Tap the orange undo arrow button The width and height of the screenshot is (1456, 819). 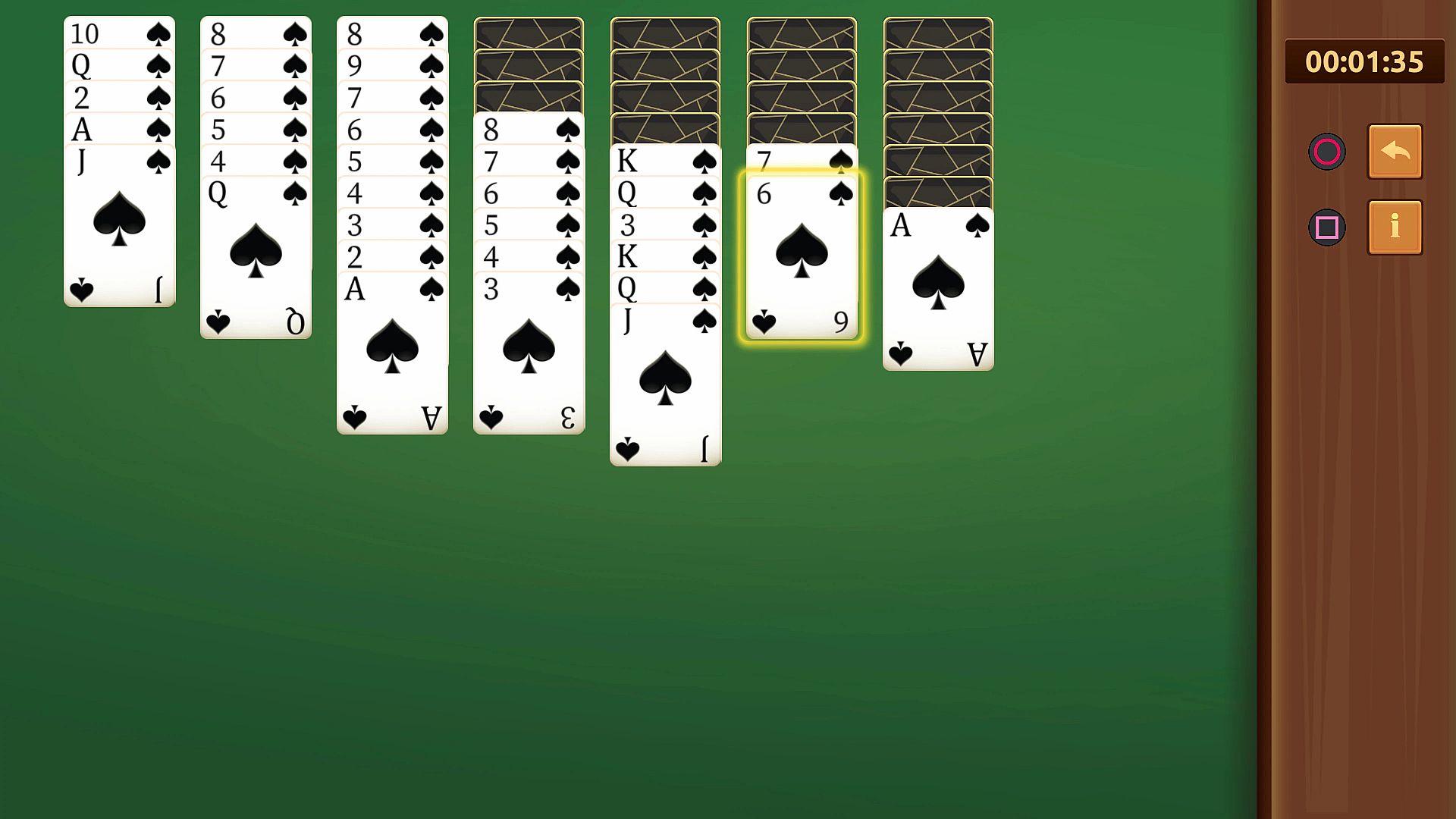1395,152
